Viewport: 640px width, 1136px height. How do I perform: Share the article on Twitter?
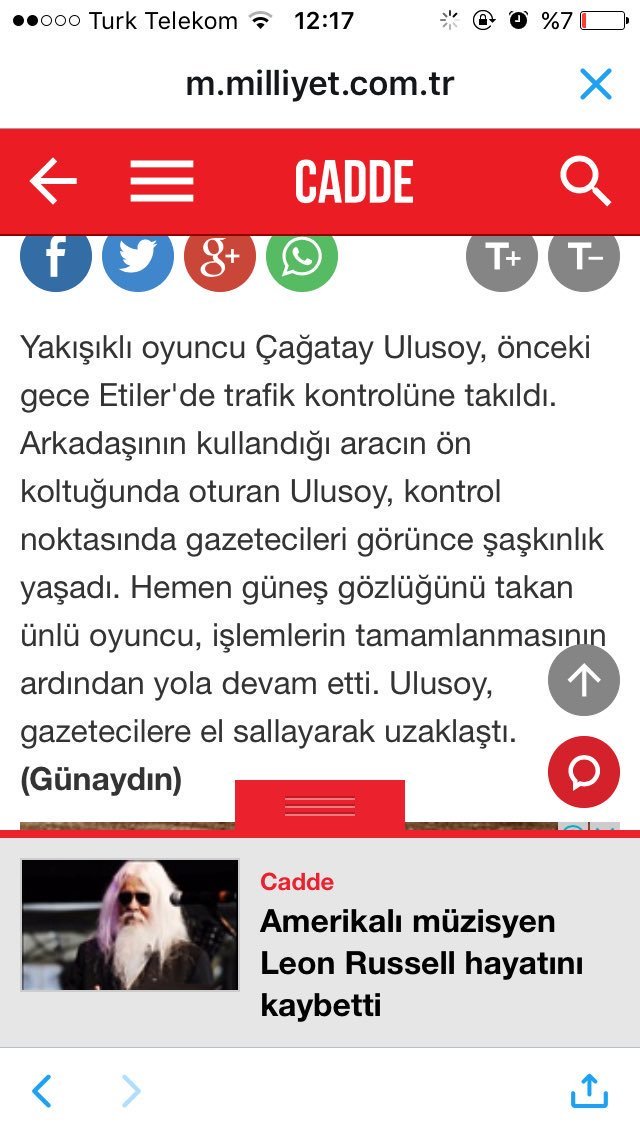point(138,257)
